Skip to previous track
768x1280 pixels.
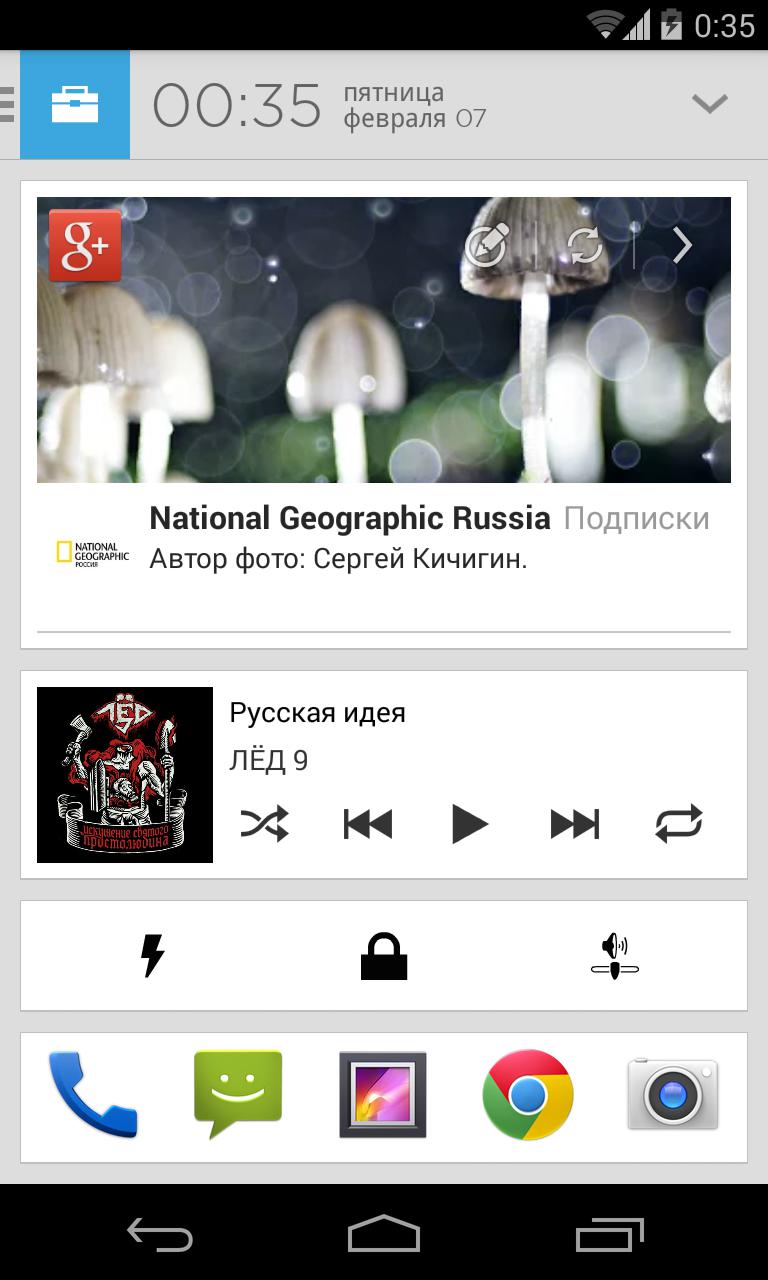368,824
